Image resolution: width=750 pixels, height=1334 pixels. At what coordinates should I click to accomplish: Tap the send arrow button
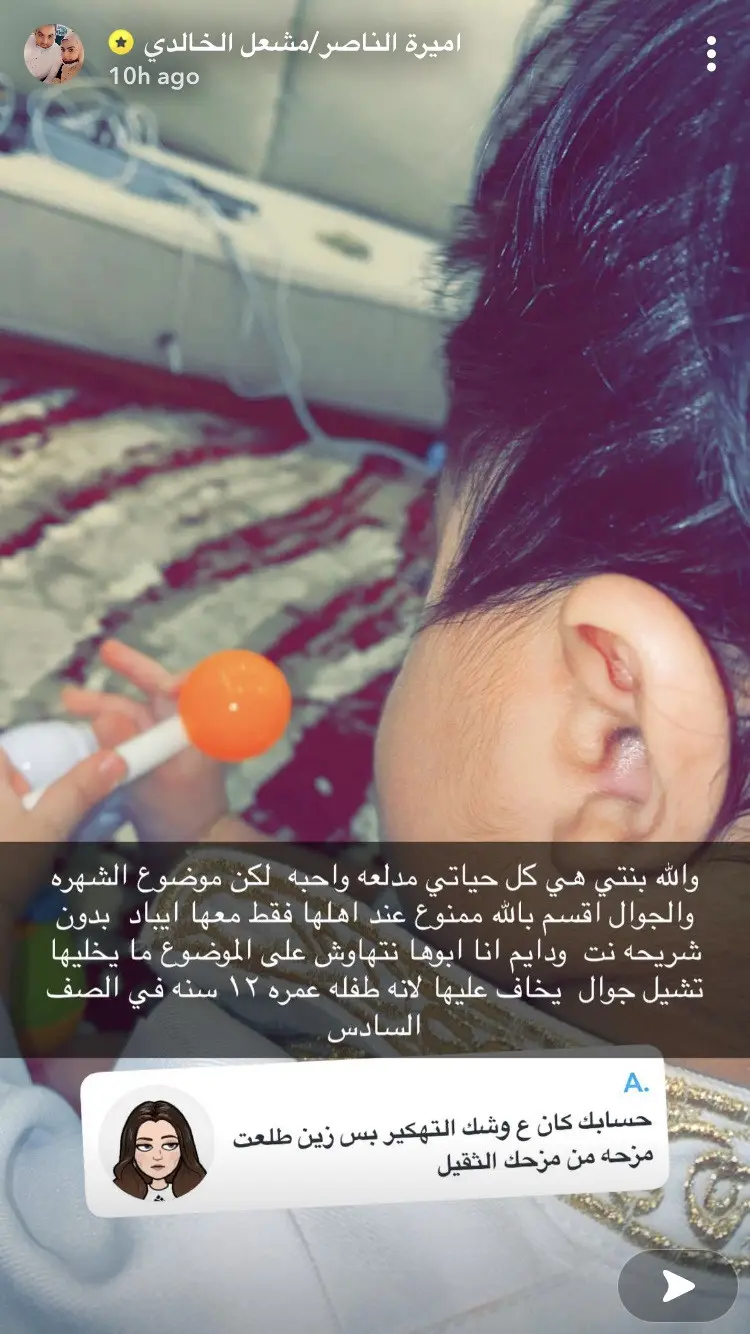pyautogui.click(x=679, y=1286)
